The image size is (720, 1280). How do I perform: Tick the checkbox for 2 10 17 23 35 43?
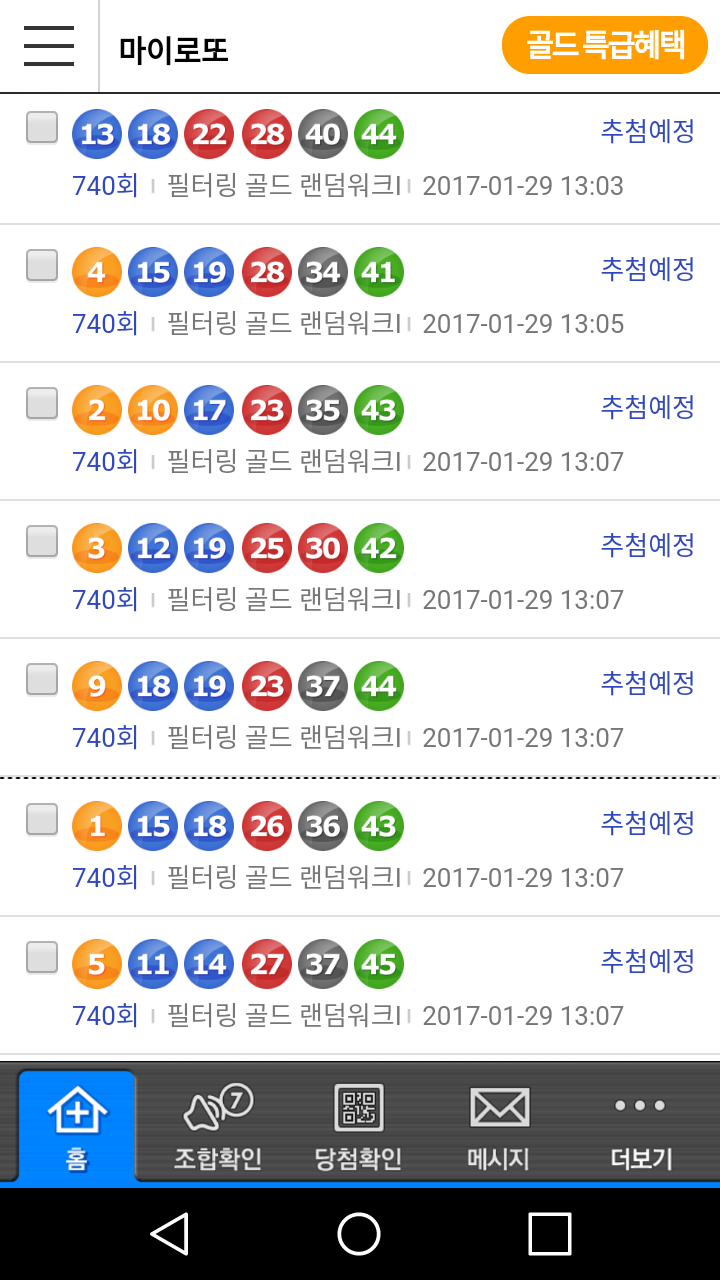click(42, 403)
